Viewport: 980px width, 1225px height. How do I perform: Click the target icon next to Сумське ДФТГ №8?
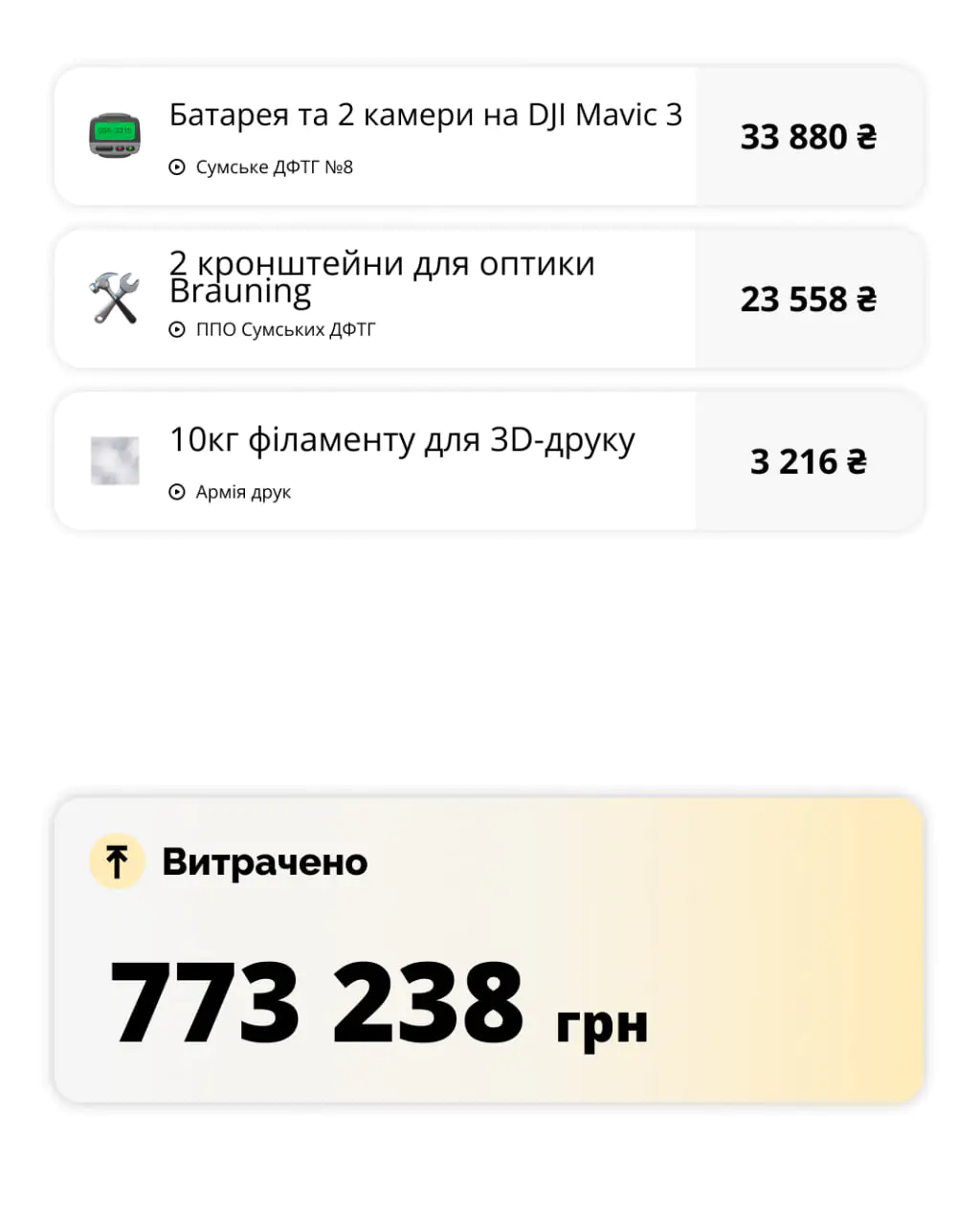pyautogui.click(x=176, y=166)
